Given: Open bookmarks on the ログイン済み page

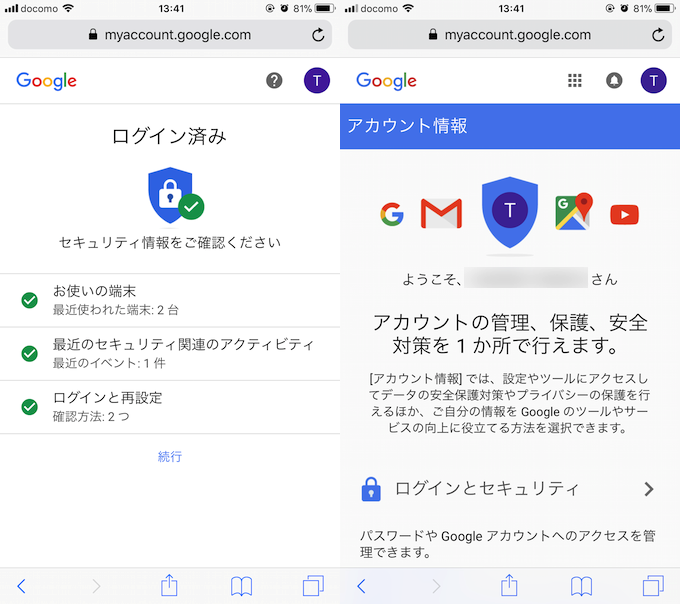Looking at the screenshot, I should (241, 586).
